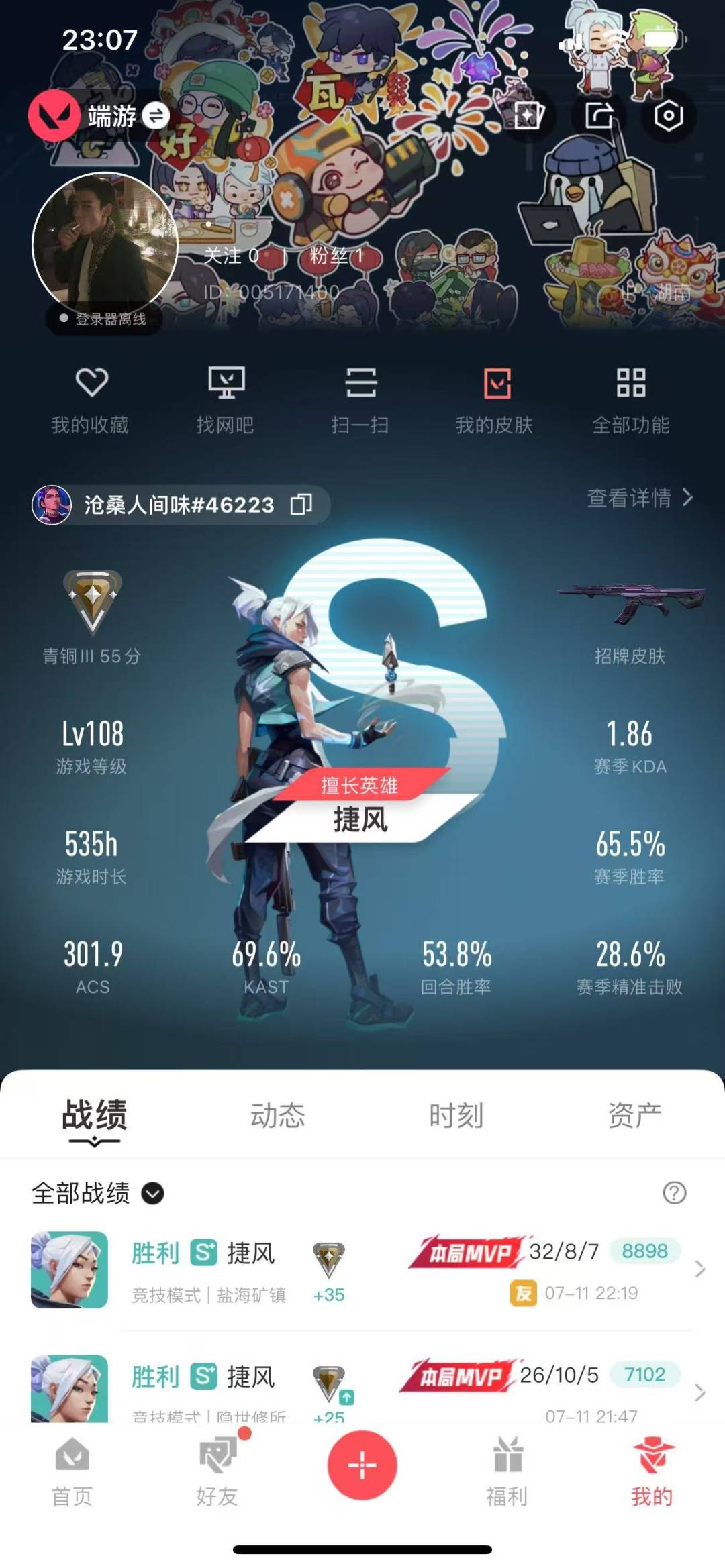Open 查看详情 details link
Screen dimensions: 725x1568
(640, 498)
